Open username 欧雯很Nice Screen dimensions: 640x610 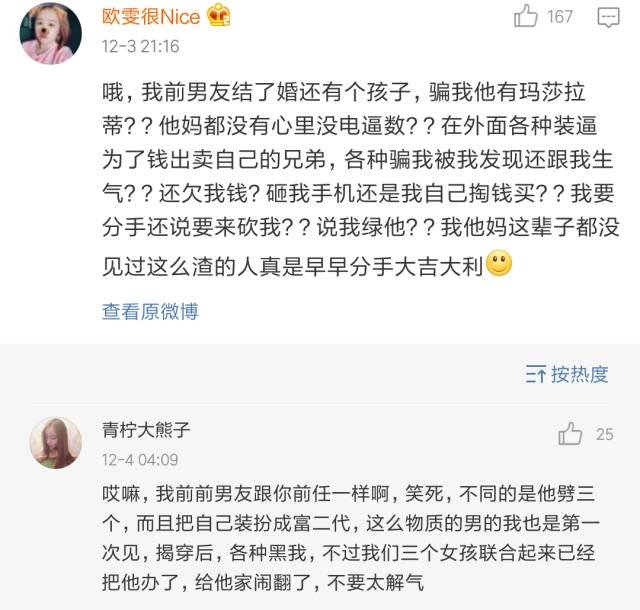pyautogui.click(x=153, y=16)
